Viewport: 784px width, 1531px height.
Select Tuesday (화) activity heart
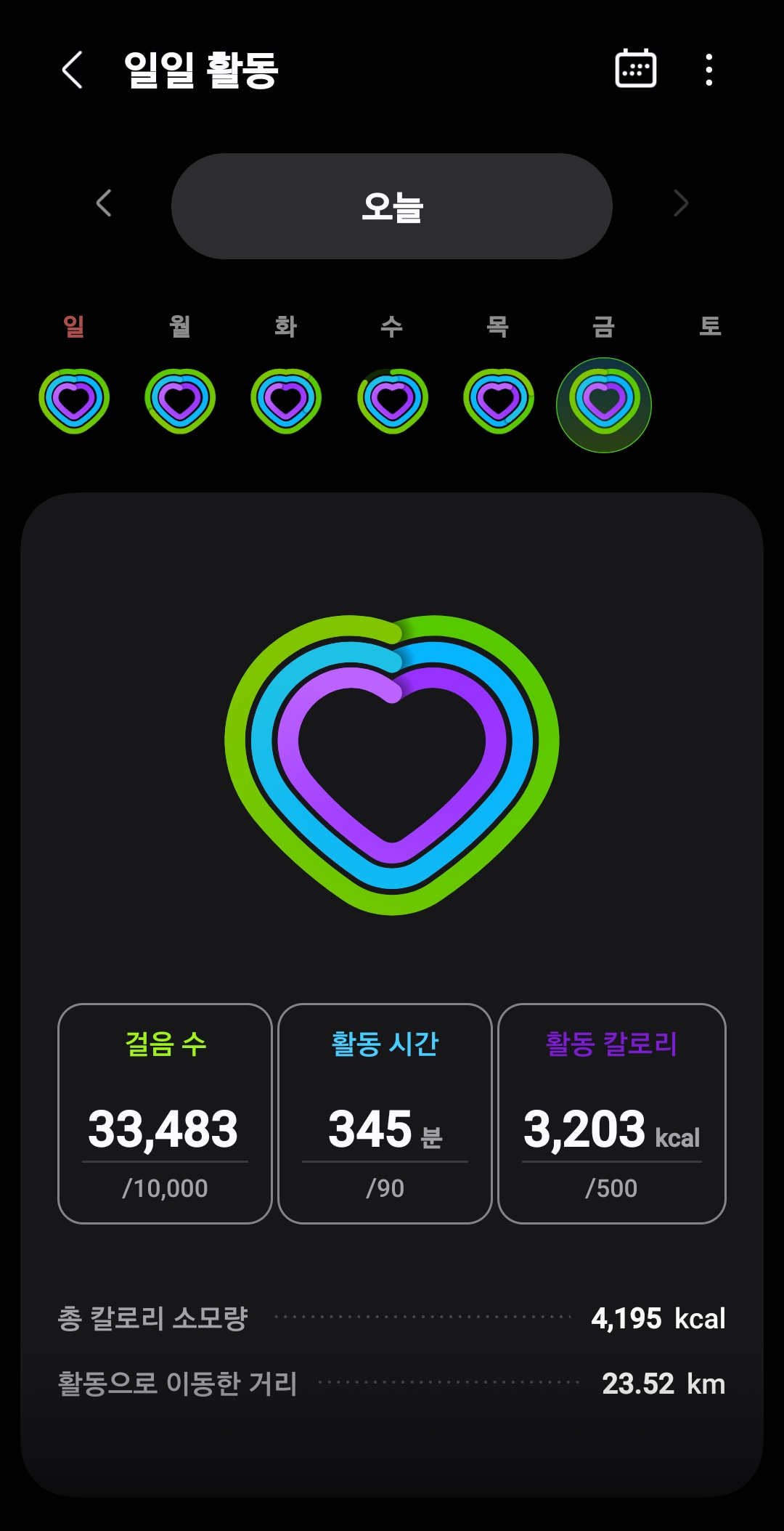pos(286,401)
